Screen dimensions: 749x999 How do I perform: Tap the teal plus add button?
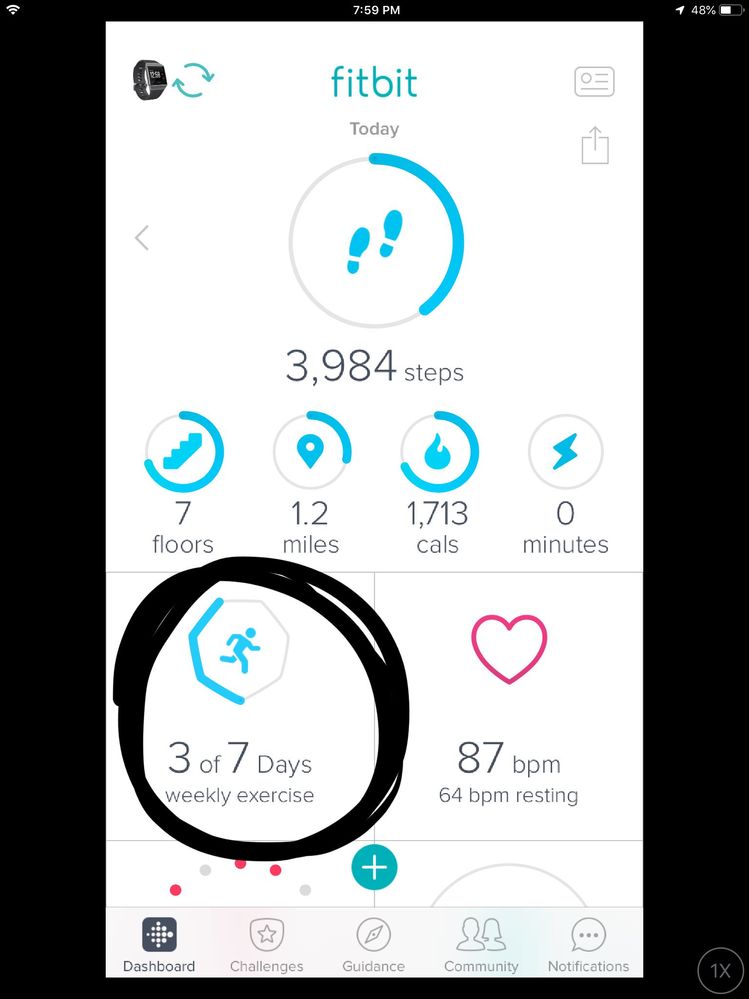click(x=374, y=867)
